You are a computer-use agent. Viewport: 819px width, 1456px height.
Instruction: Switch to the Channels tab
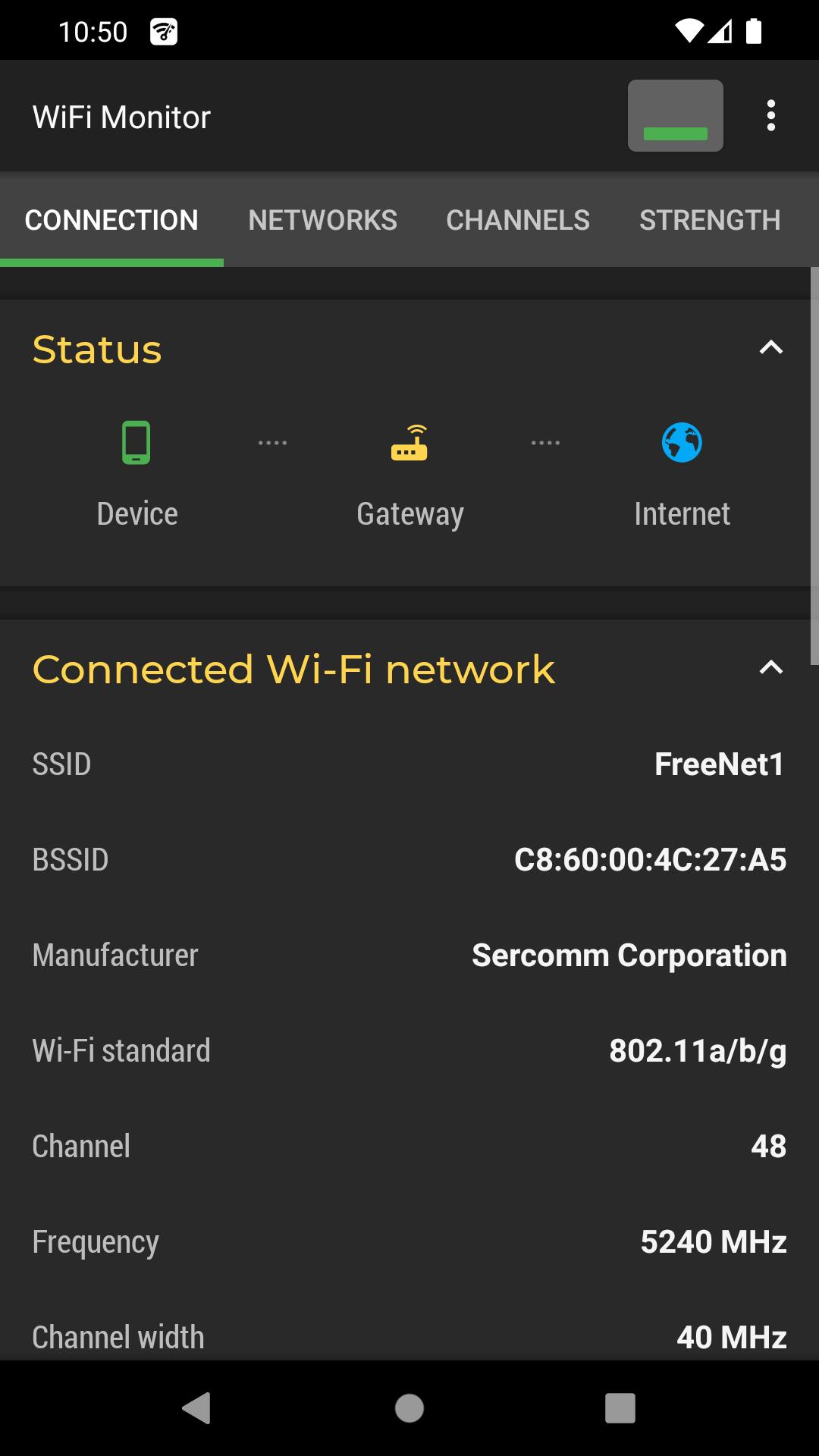(517, 220)
